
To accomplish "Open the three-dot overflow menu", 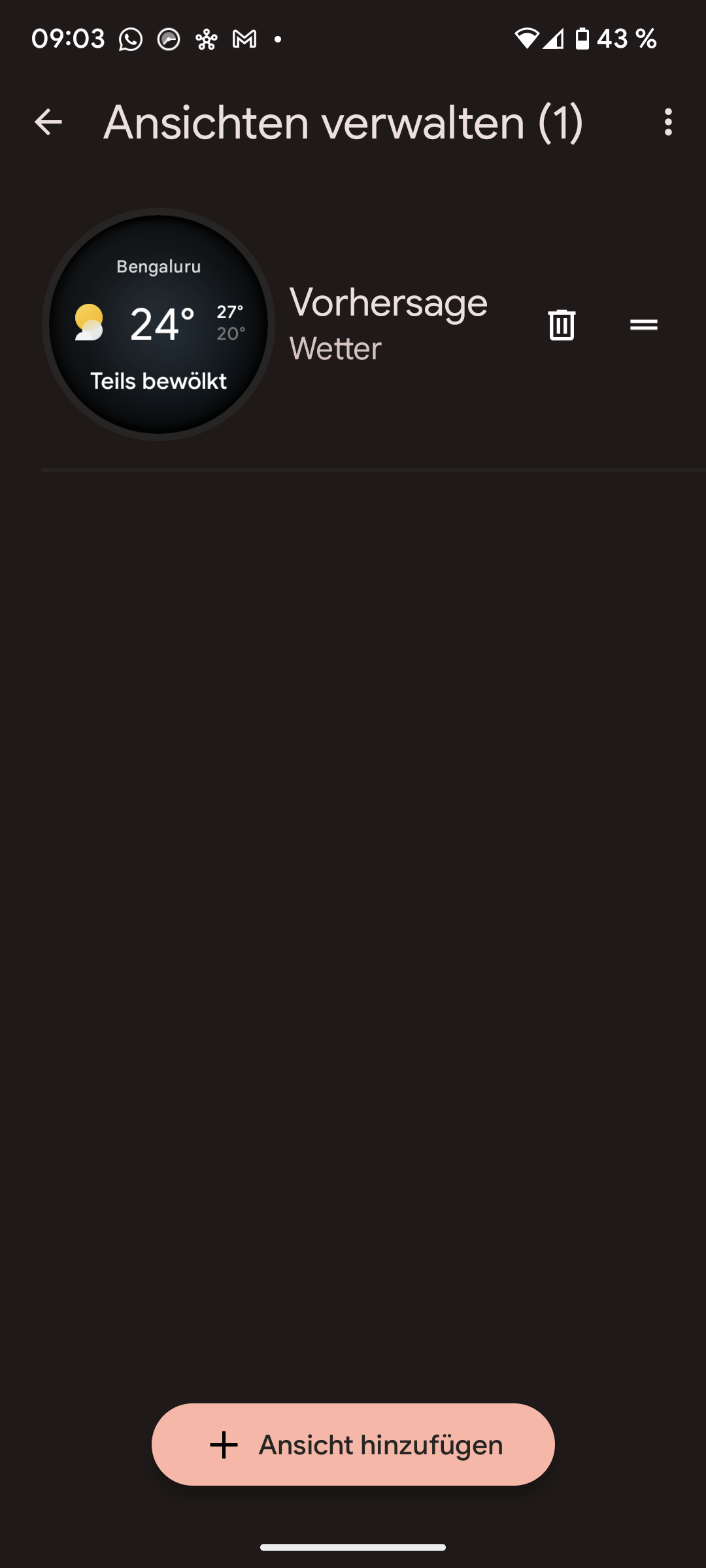I will [x=667, y=122].
